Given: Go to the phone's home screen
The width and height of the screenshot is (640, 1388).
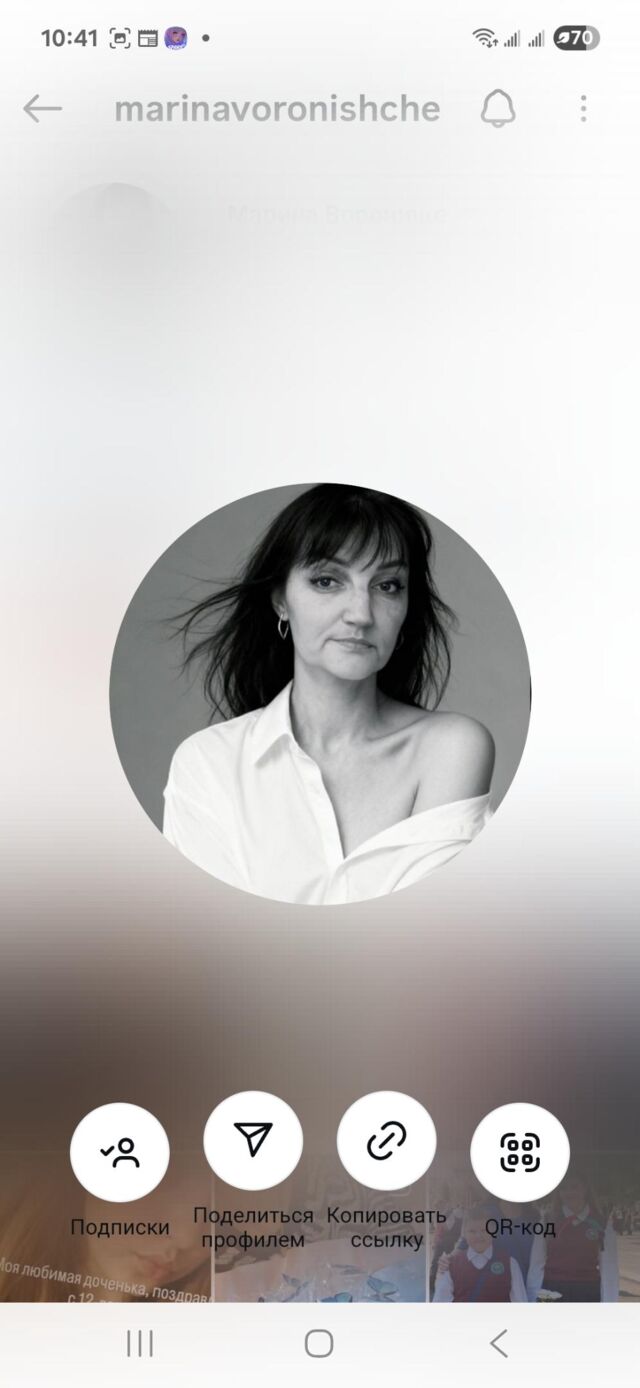Looking at the screenshot, I should point(319,1343).
